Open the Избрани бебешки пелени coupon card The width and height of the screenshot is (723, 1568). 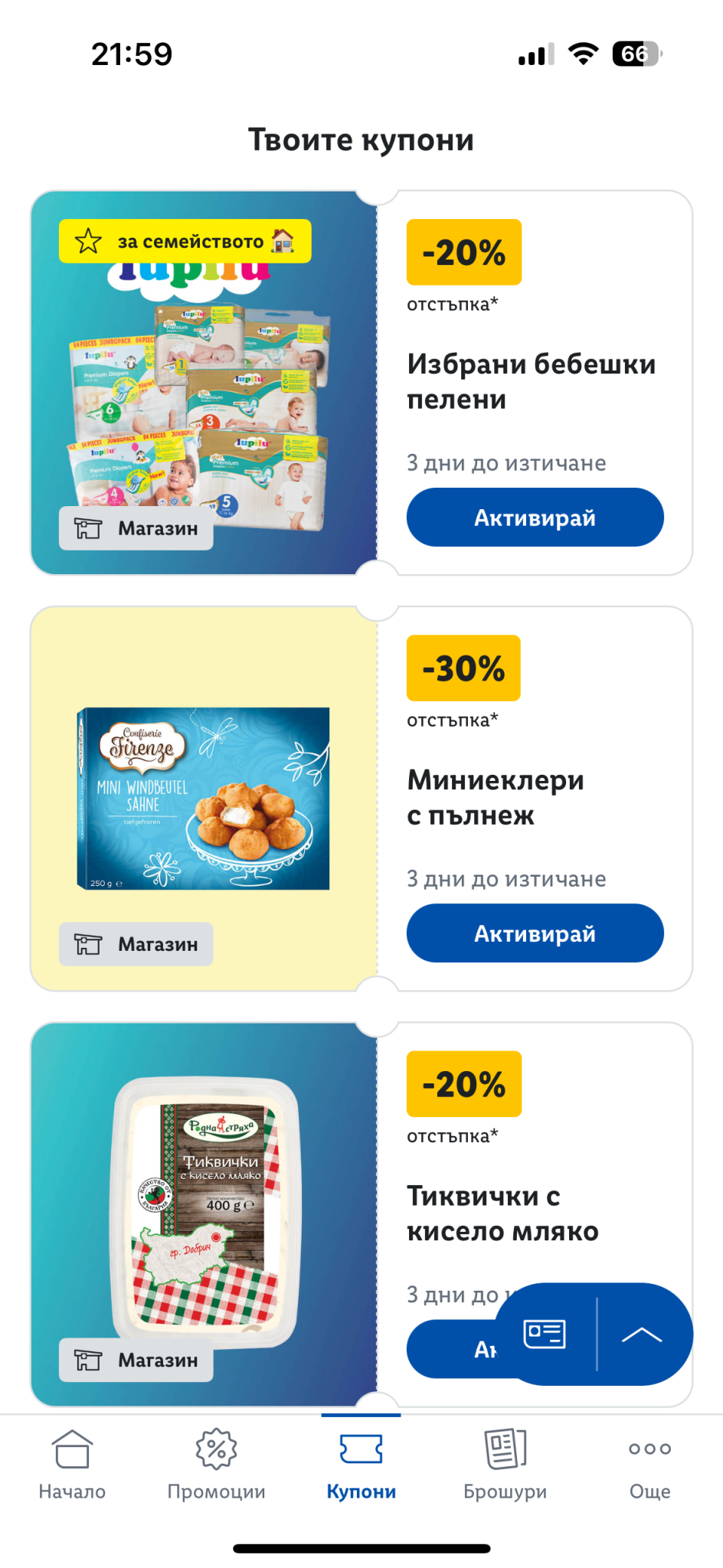(x=531, y=381)
